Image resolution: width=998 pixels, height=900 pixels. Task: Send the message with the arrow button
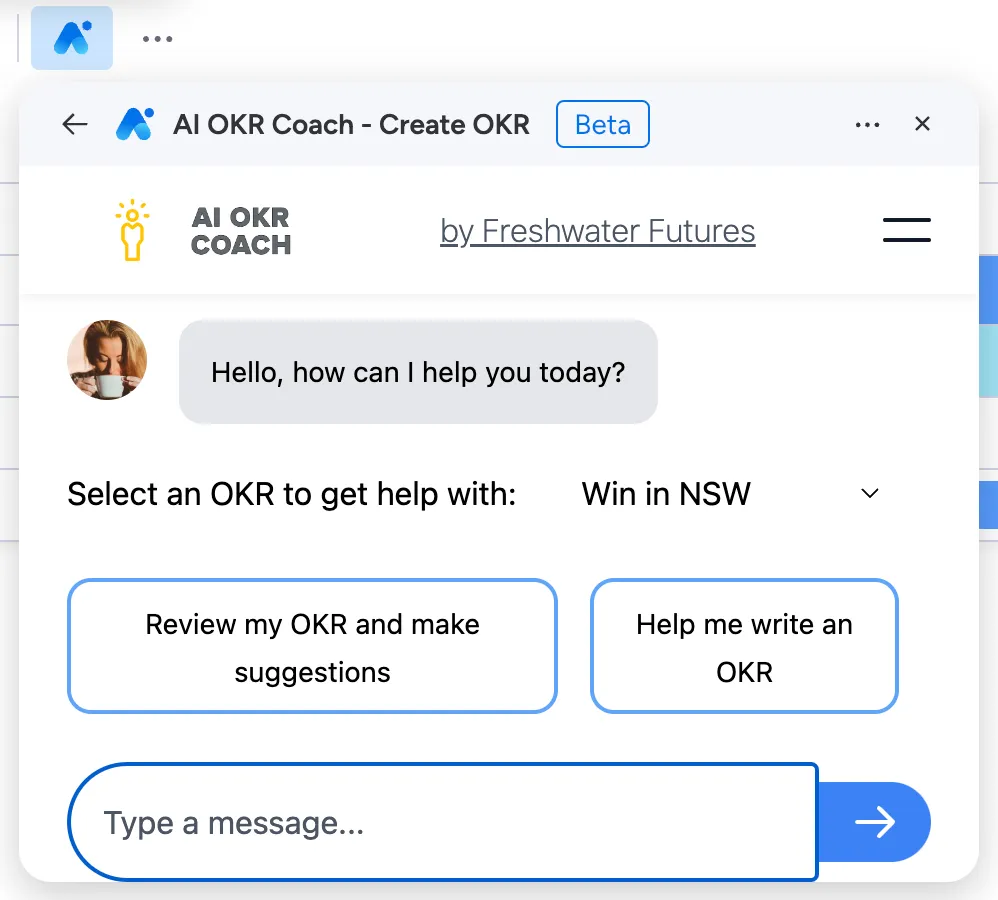[x=875, y=822]
